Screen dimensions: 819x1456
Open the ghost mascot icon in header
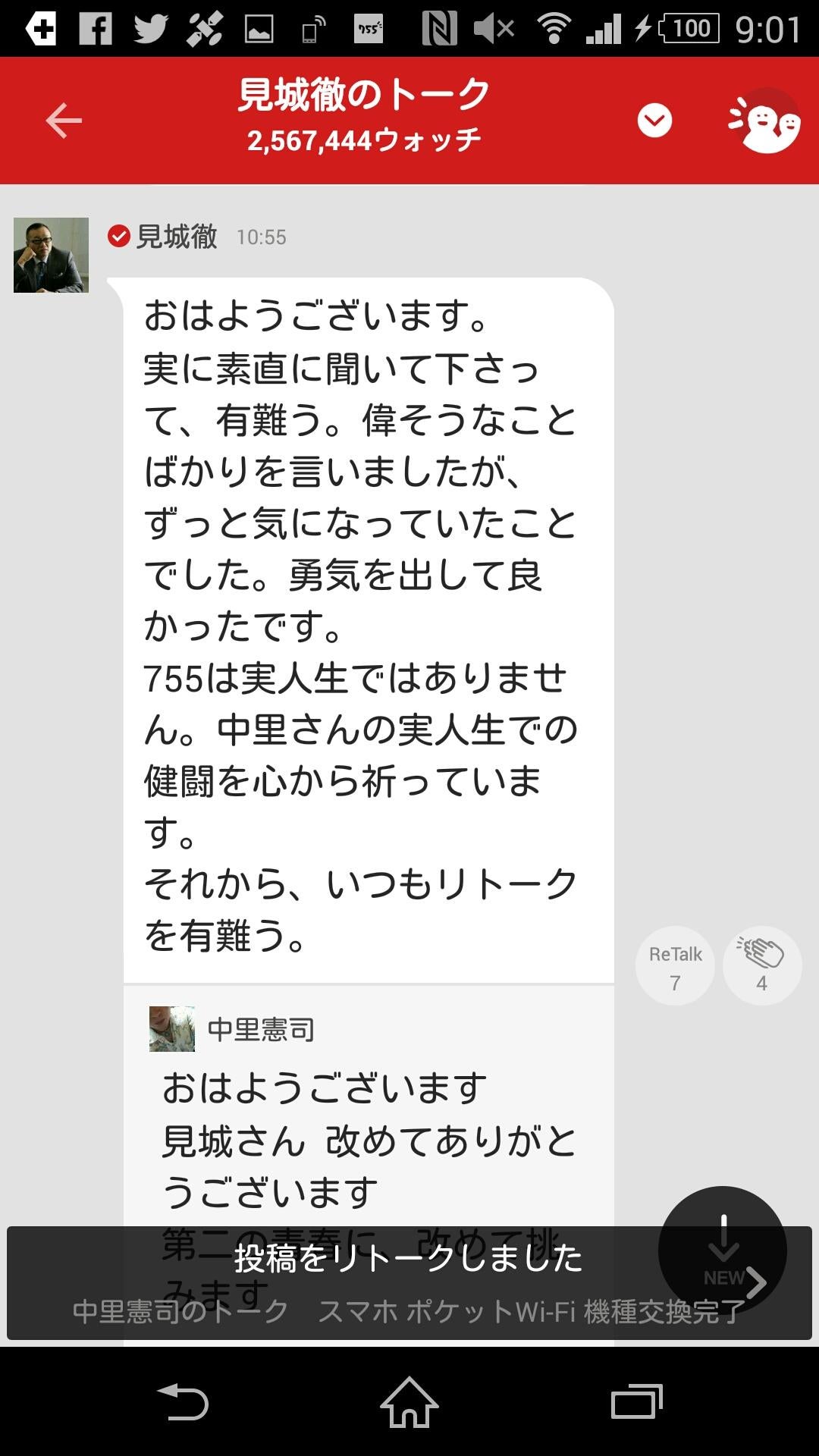[764, 121]
